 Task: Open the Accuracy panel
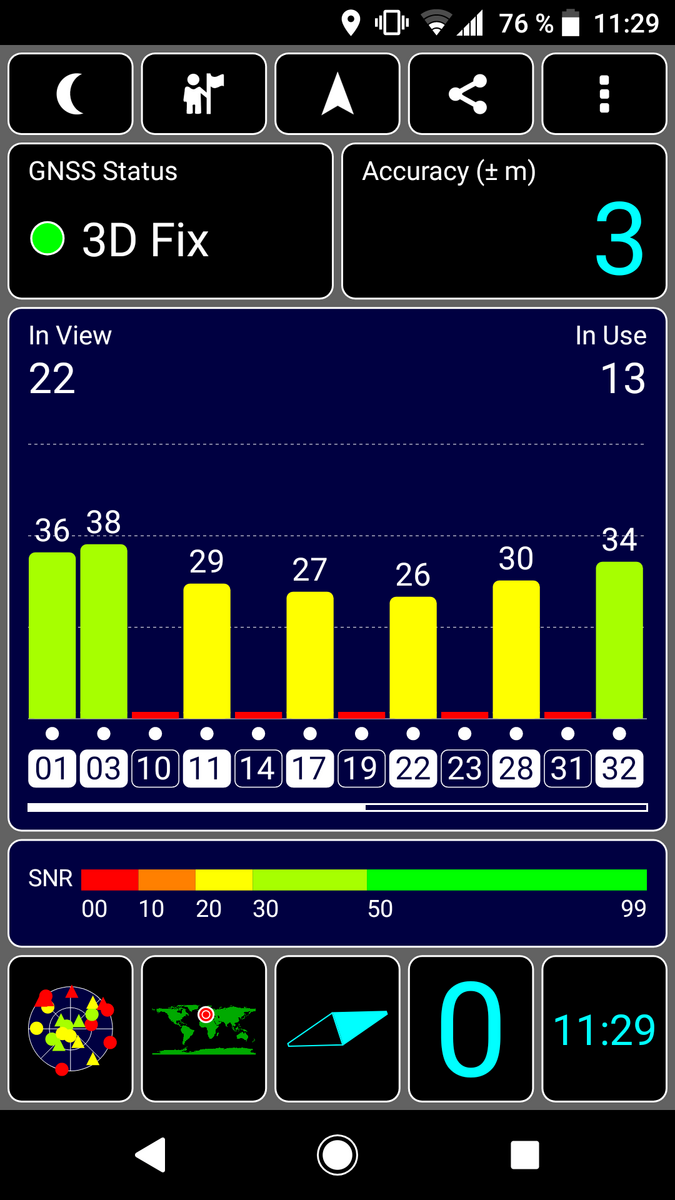[504, 221]
